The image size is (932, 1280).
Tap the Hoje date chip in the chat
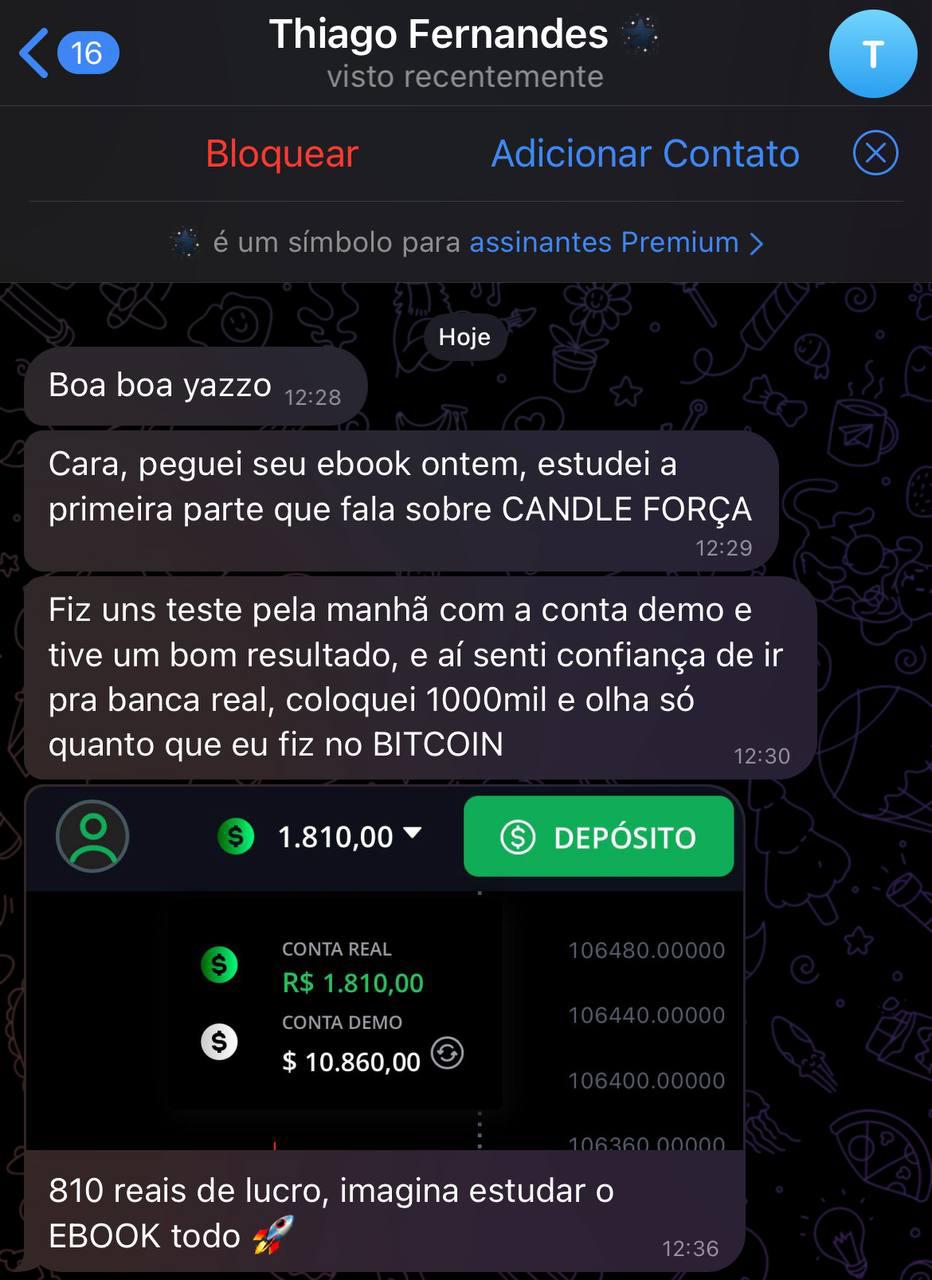click(x=464, y=337)
